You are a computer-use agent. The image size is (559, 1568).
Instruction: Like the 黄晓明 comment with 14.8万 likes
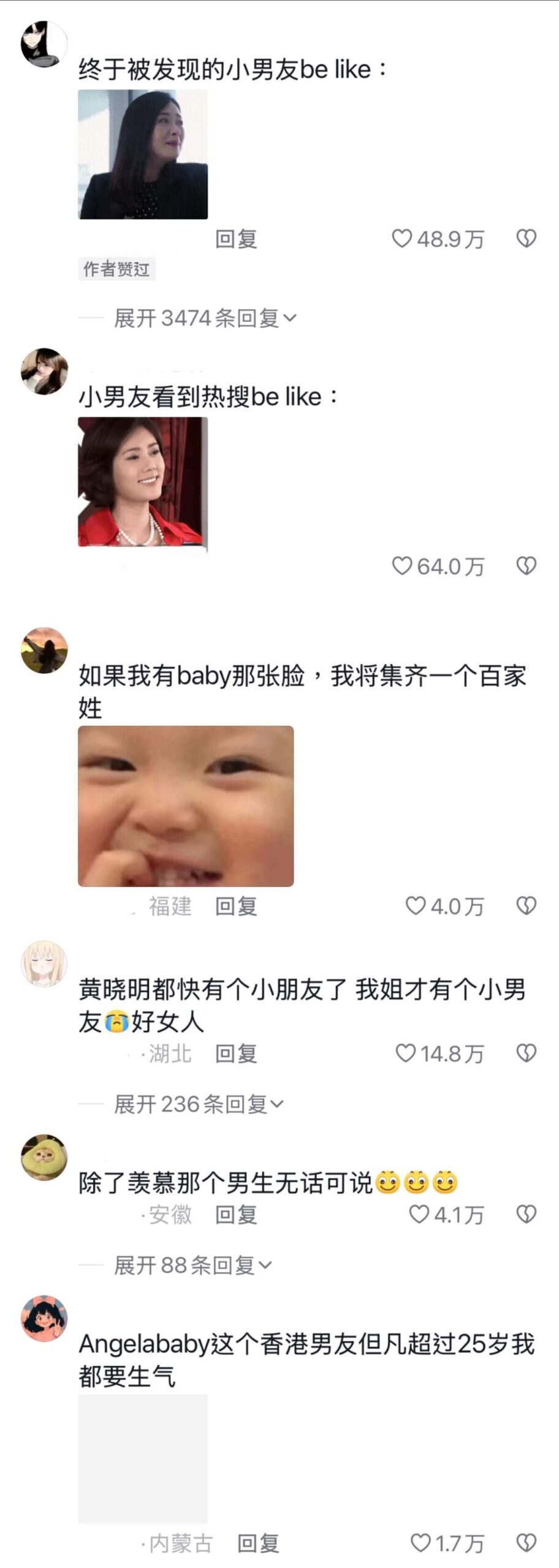[406, 1053]
